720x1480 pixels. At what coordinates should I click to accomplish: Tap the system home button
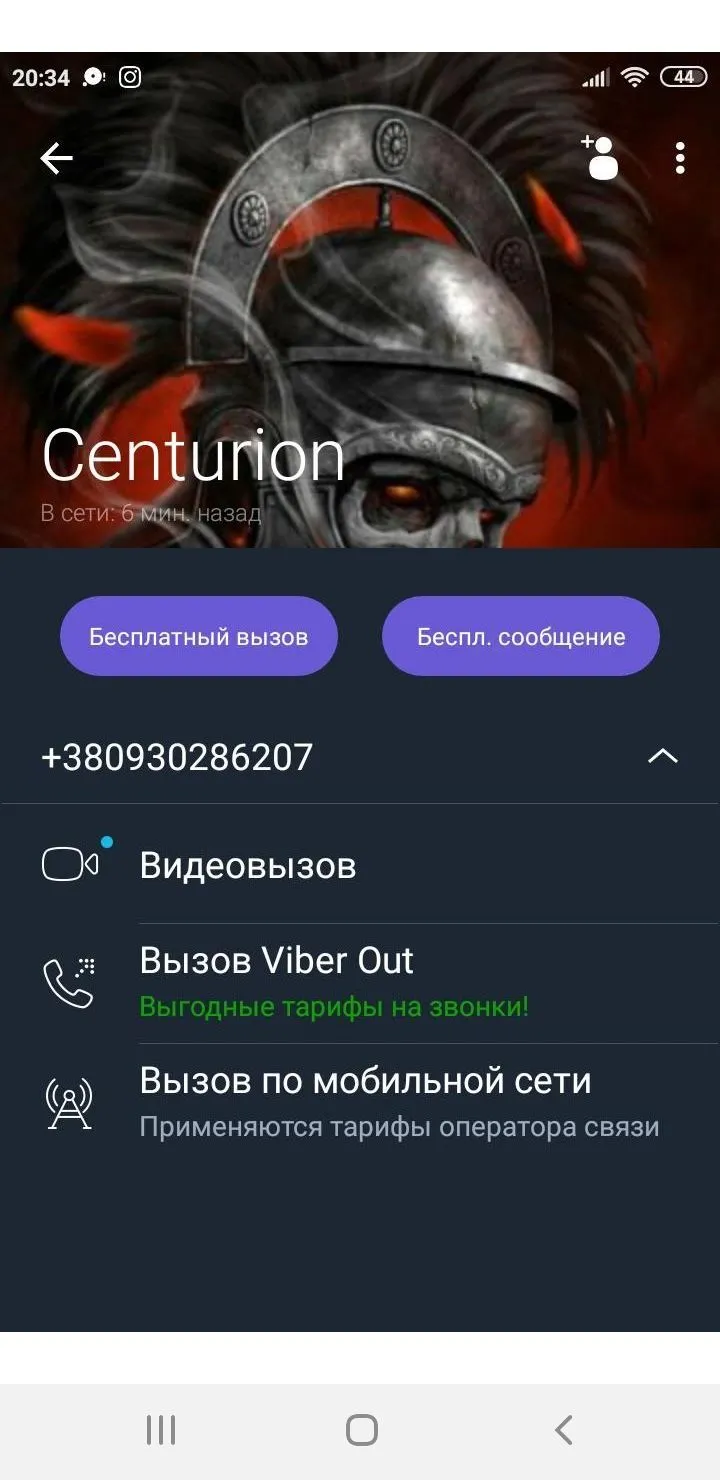tap(361, 1430)
